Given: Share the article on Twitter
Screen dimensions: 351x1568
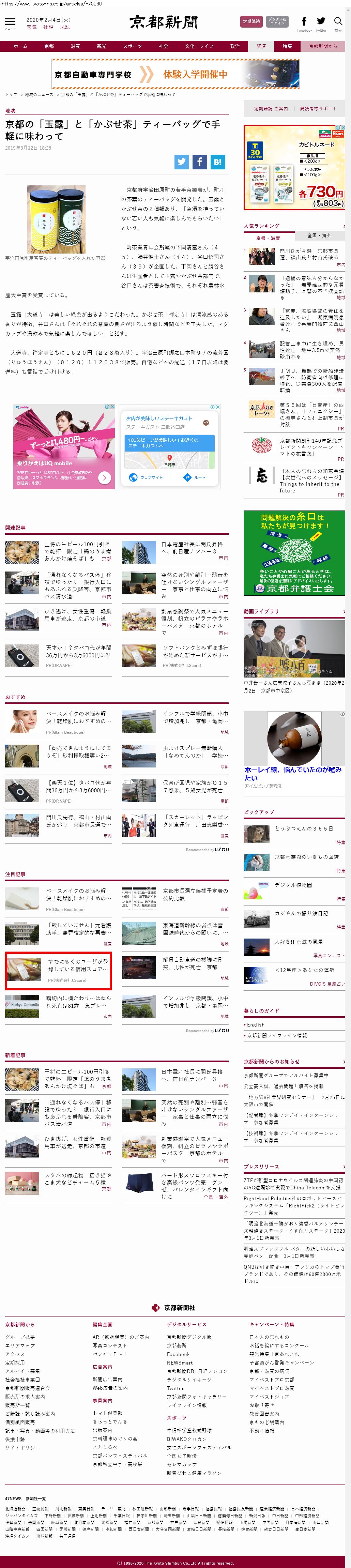Looking at the screenshot, I should point(181,161).
